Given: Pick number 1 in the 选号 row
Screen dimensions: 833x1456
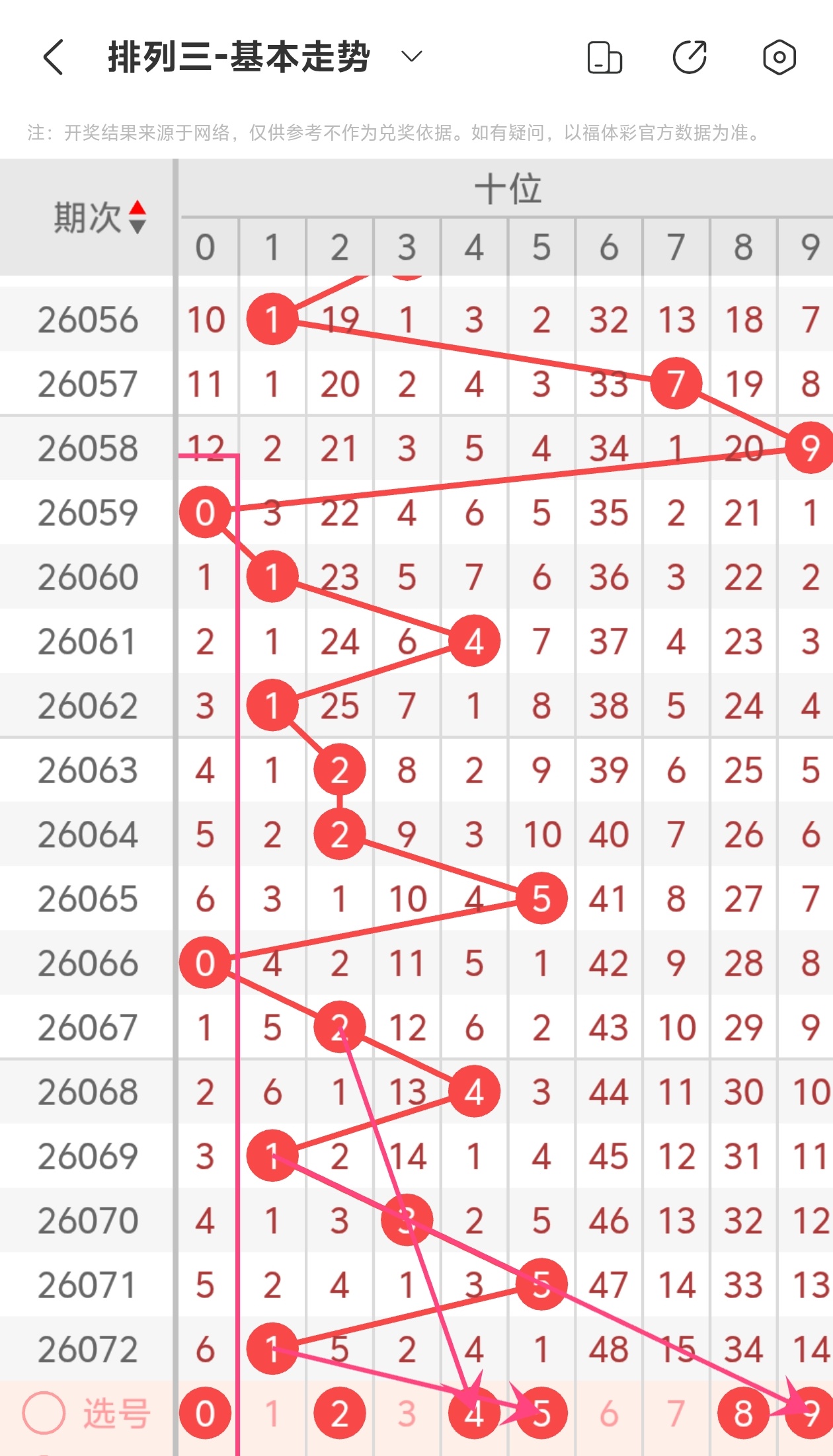Looking at the screenshot, I should pos(272,1414).
